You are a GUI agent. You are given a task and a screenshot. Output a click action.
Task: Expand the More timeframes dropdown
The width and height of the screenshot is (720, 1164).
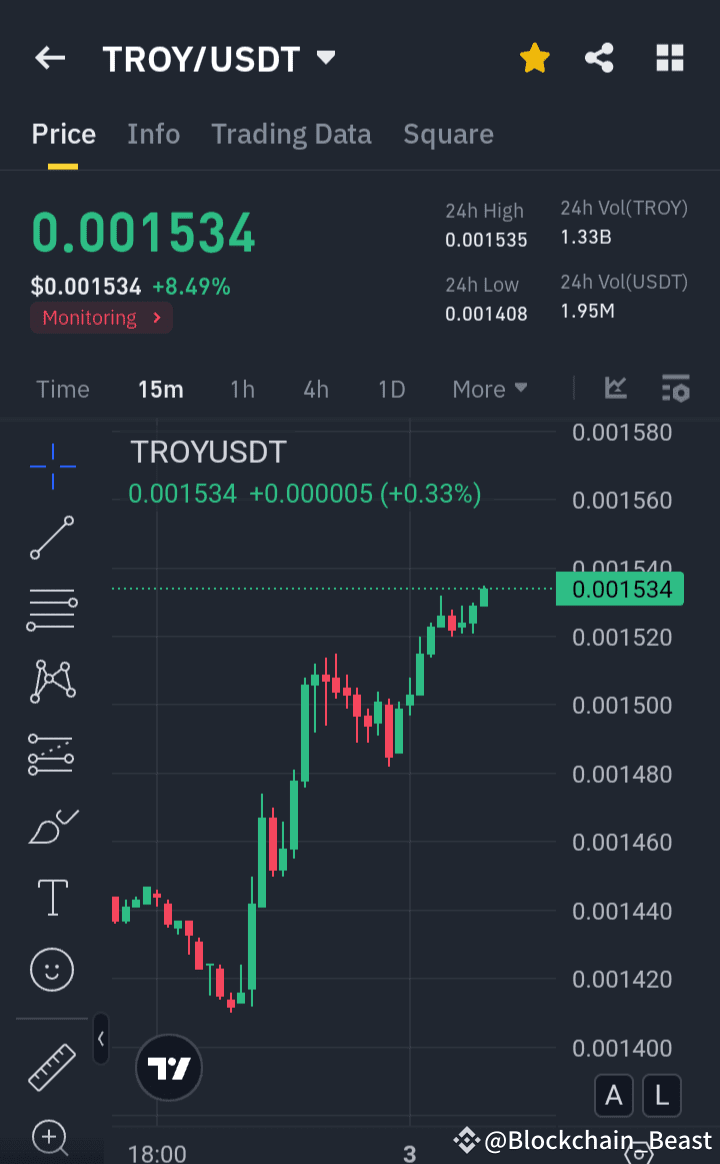(489, 389)
